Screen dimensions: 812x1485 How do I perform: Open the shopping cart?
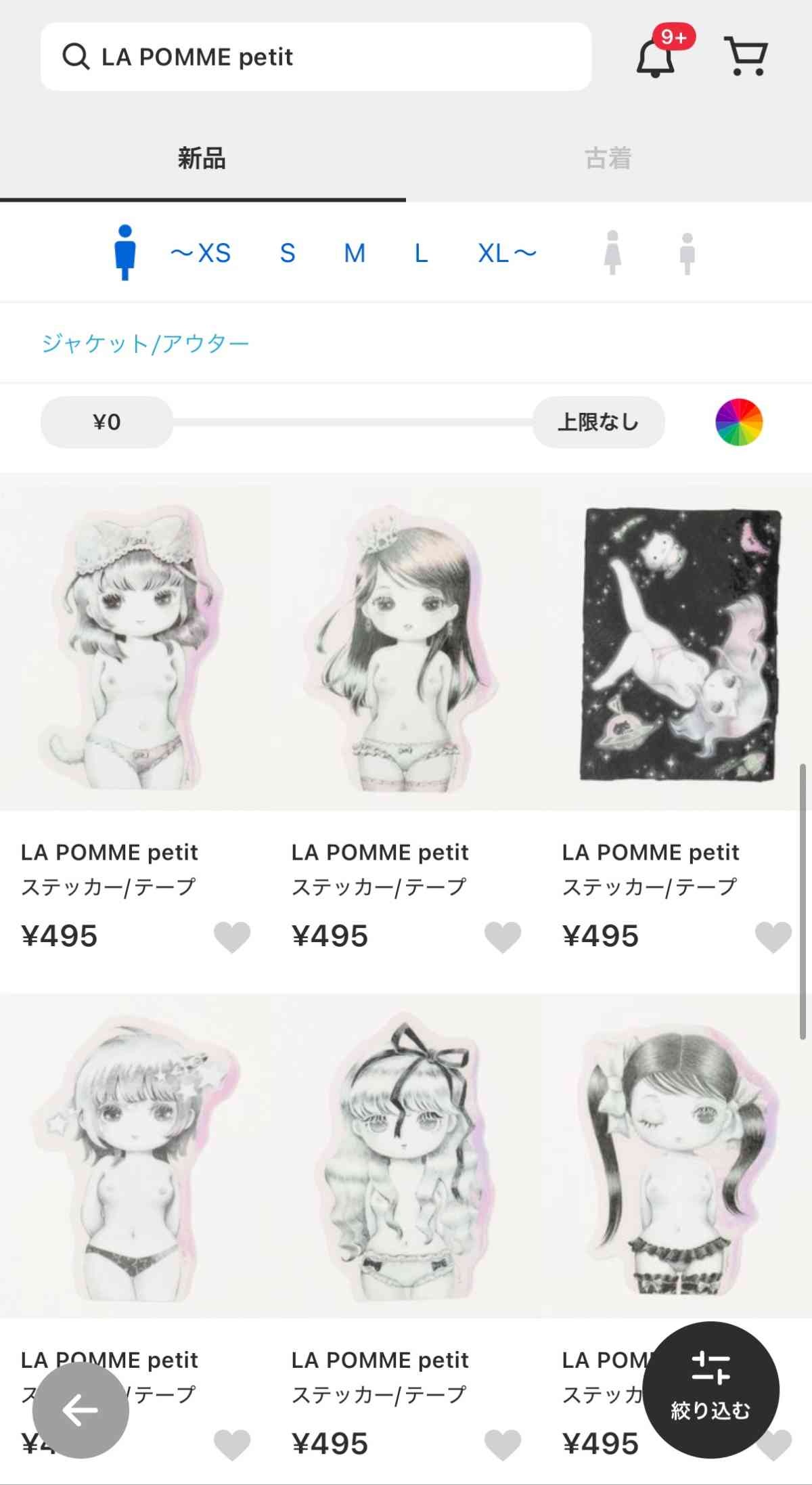[x=746, y=56]
